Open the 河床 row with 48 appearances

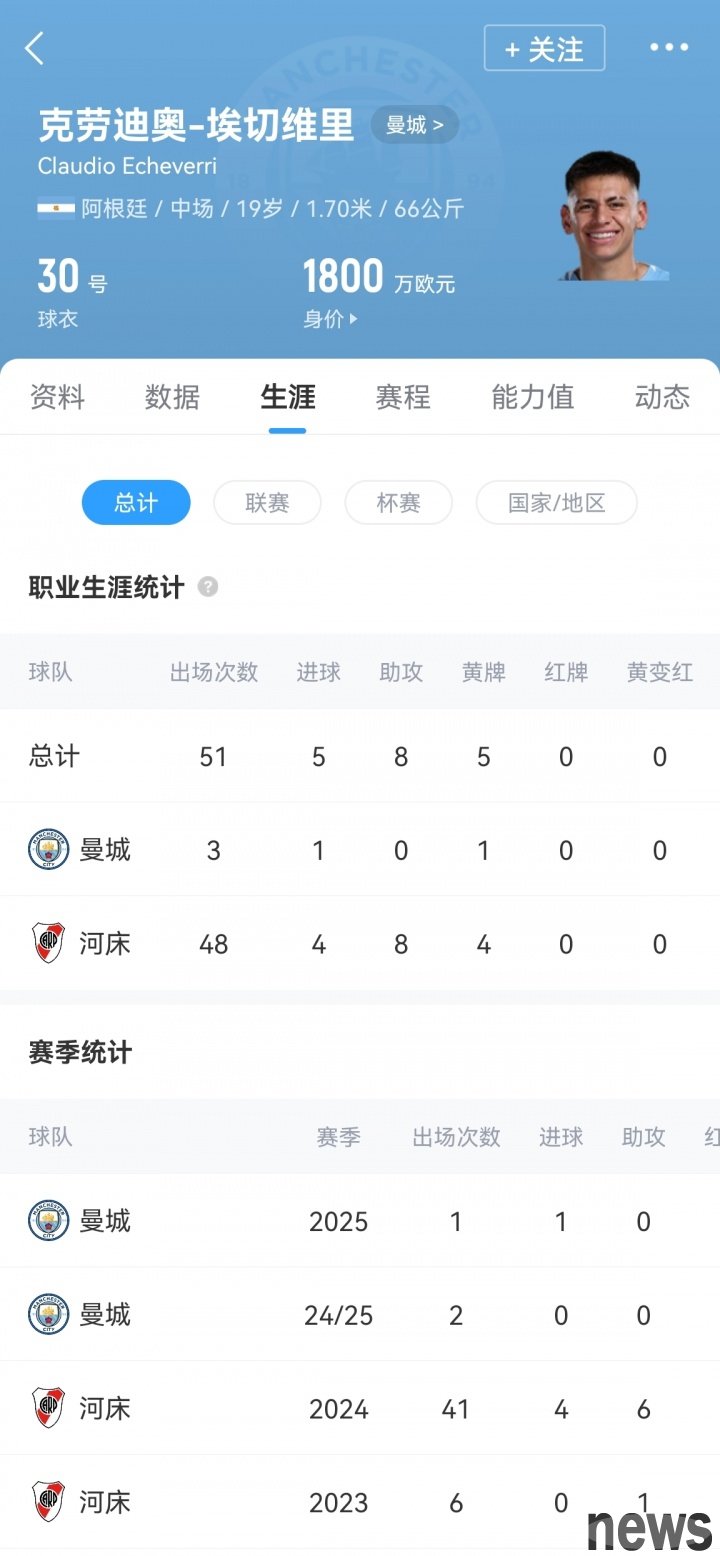coord(360,943)
